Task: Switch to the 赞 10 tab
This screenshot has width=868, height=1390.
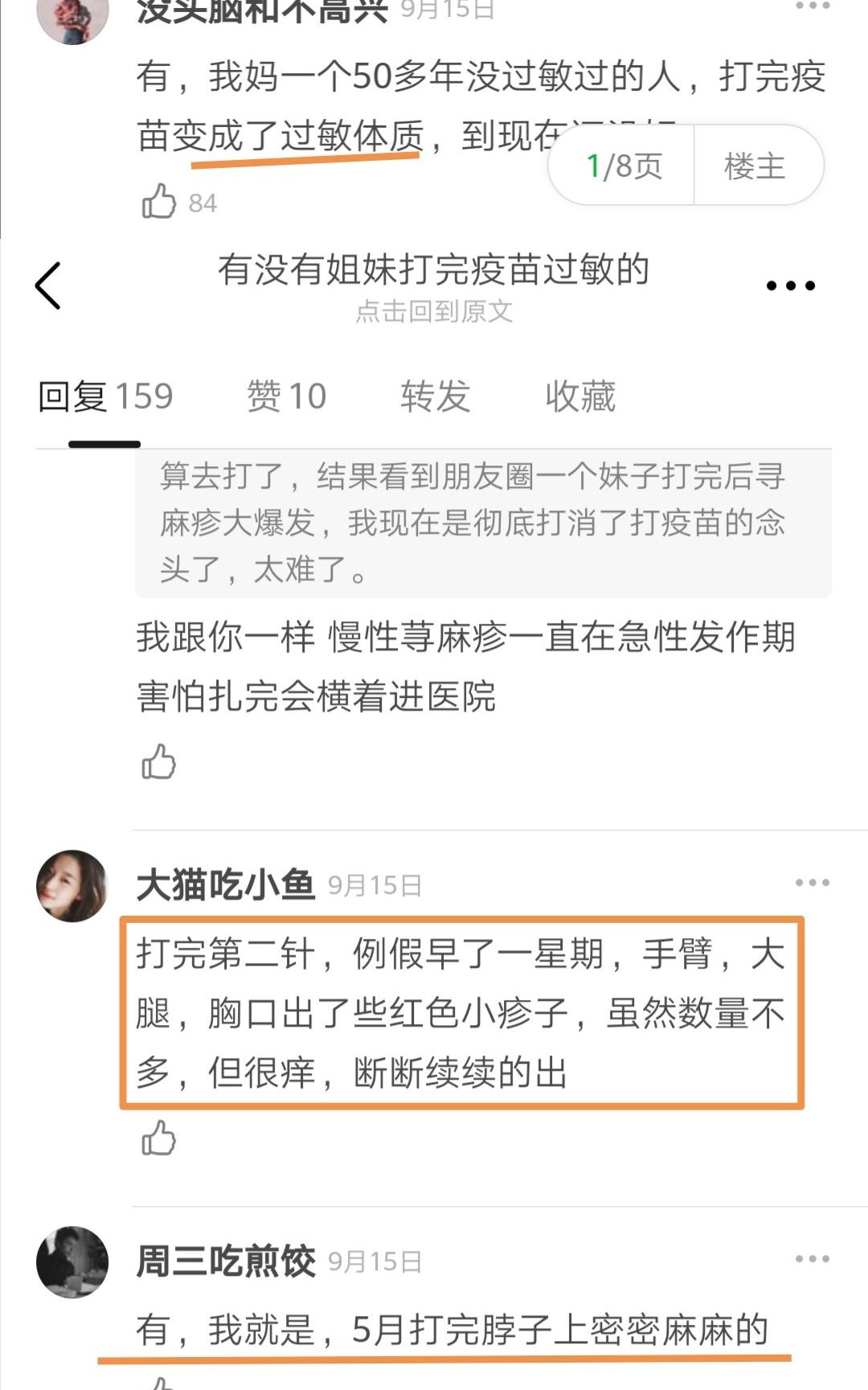Action: pos(286,396)
